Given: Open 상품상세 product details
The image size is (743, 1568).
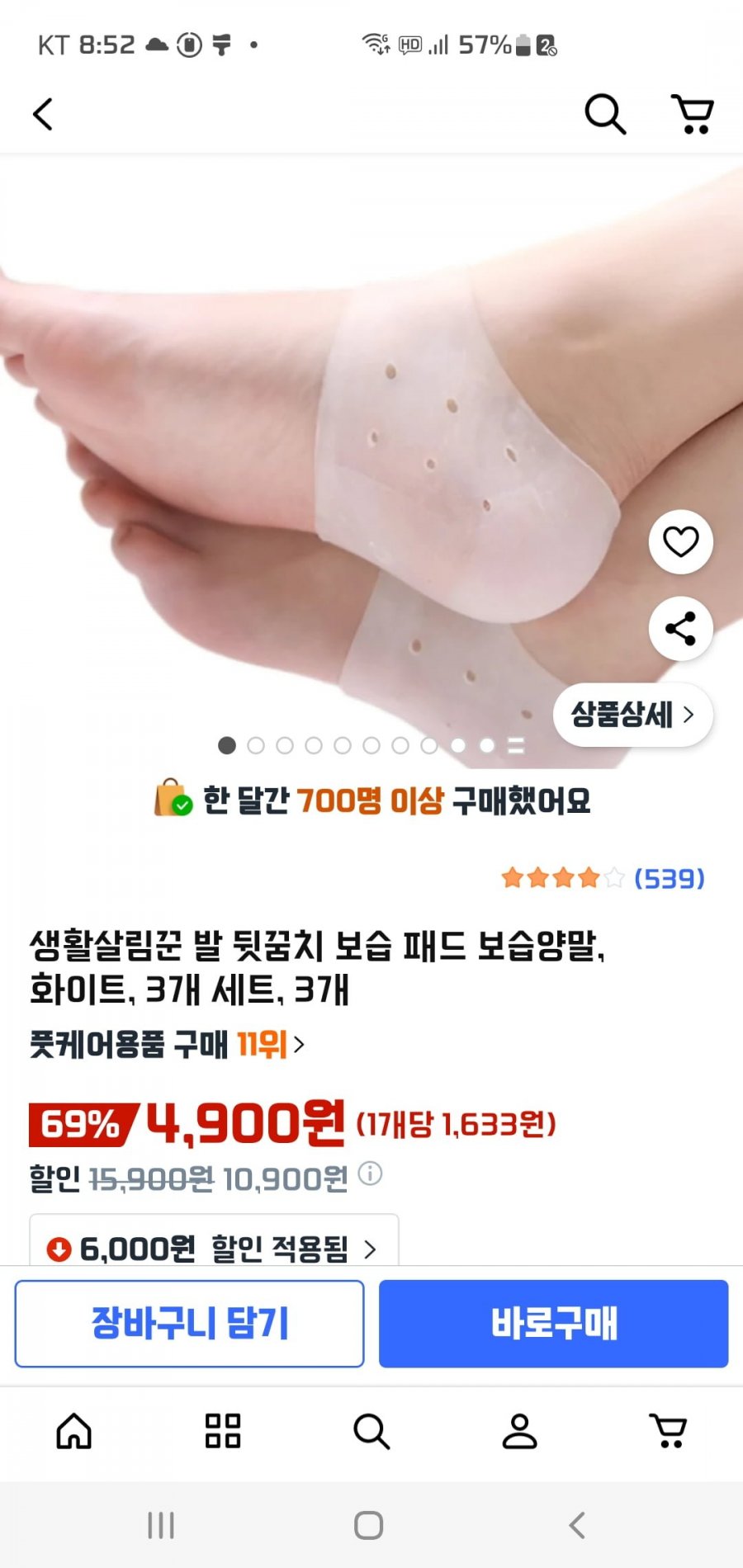Looking at the screenshot, I should (x=633, y=715).
